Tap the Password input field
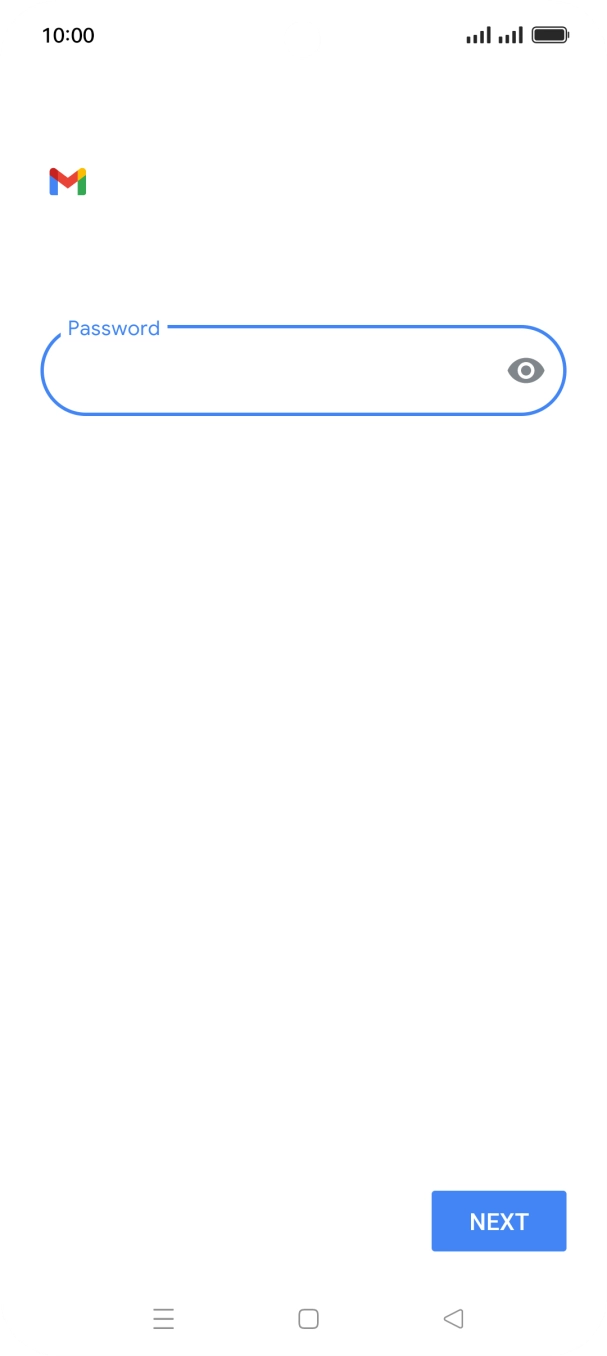This screenshot has width=607, height=1356. [x=303, y=370]
